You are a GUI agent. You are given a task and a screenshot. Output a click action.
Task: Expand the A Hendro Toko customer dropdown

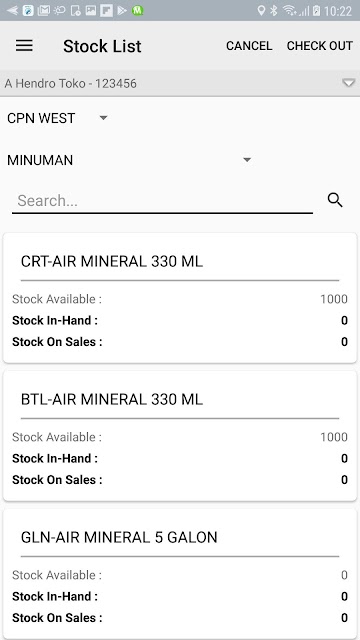[x=180, y=83]
